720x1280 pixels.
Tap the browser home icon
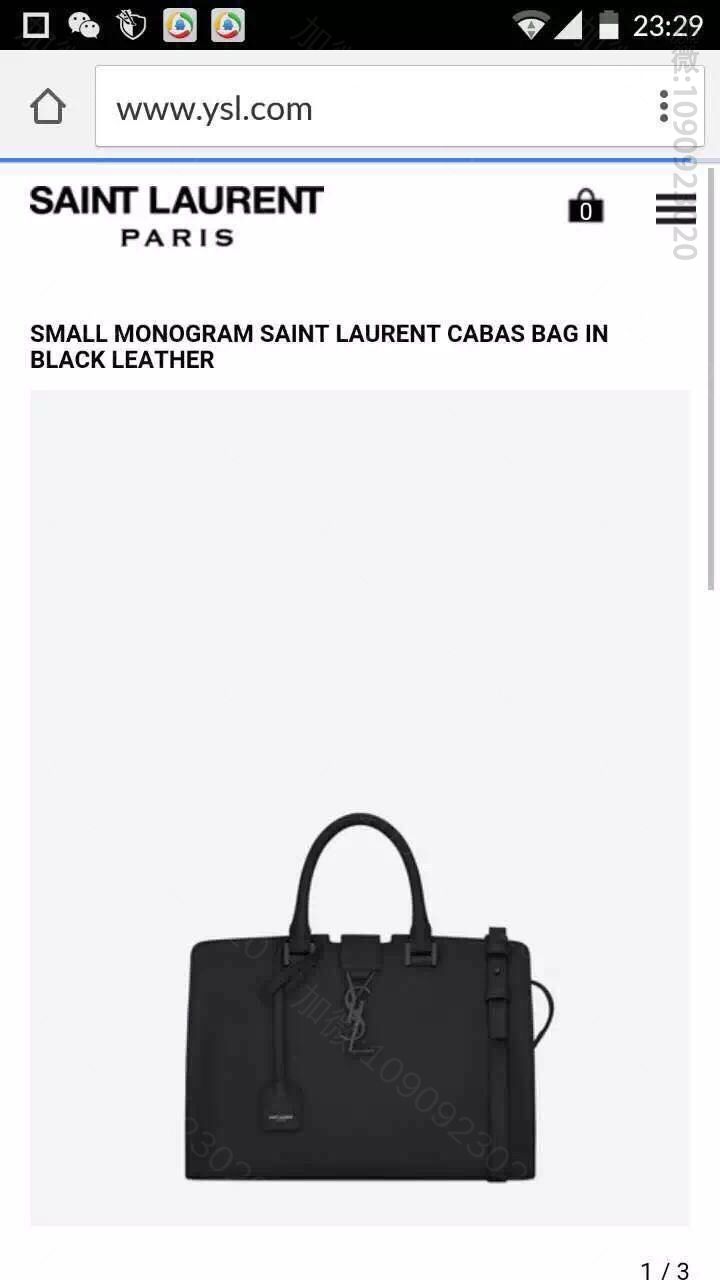[47, 107]
